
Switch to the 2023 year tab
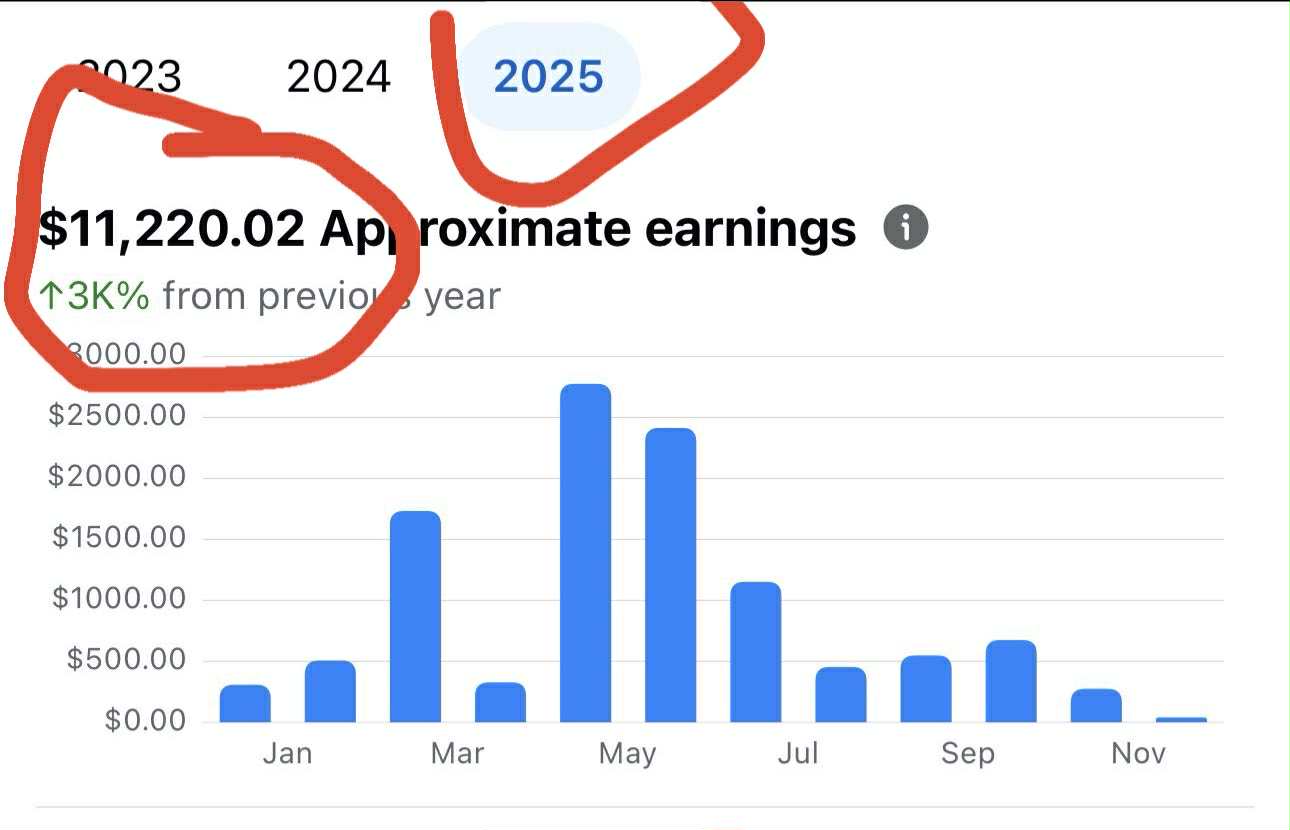[x=130, y=77]
